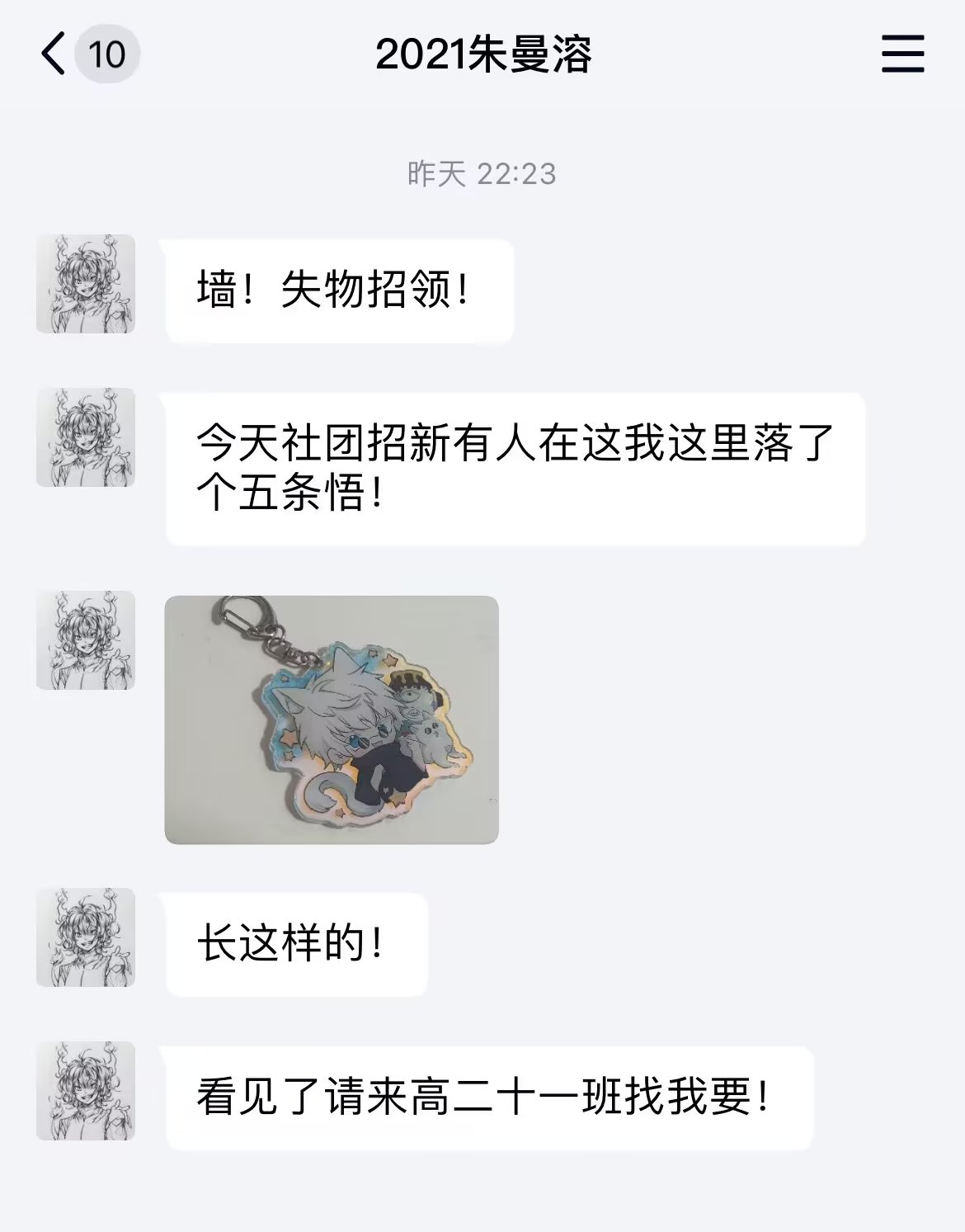Screen dimensions: 965x1232
Task: Open sender's avatar beside 墙！失物招领！ message
Action: 86,284
